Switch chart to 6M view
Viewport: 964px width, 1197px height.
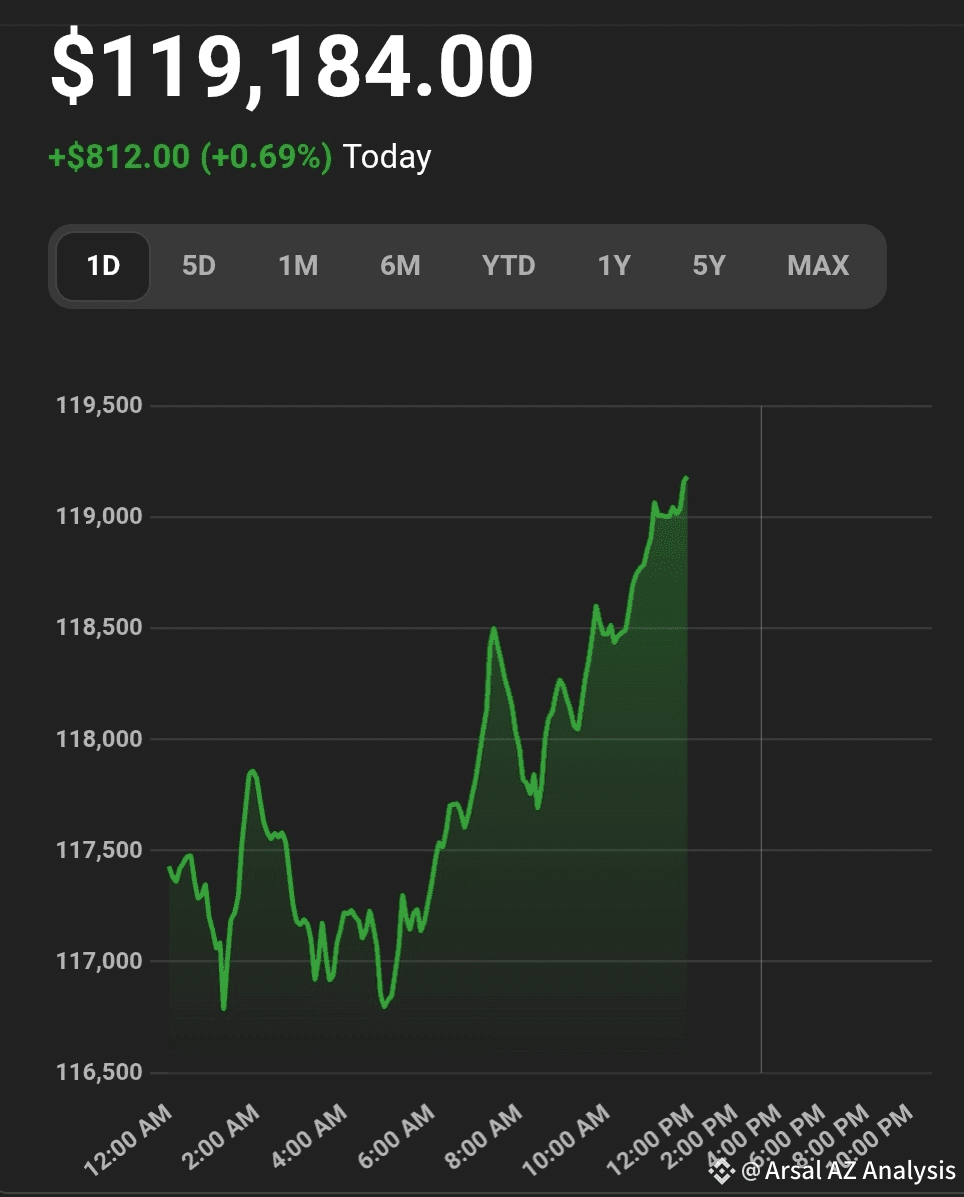point(400,266)
